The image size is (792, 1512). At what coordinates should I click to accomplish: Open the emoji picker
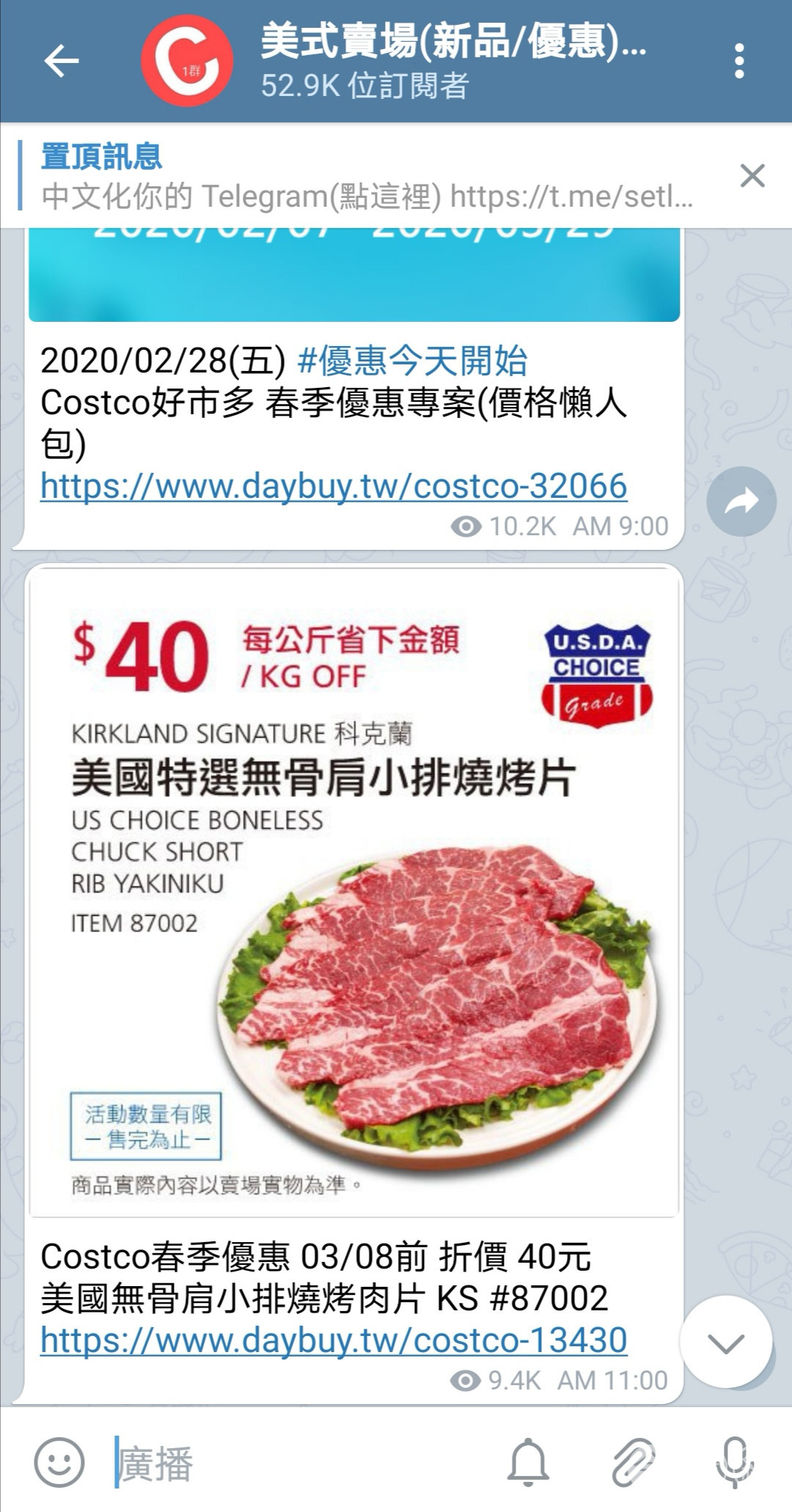click(59, 1461)
